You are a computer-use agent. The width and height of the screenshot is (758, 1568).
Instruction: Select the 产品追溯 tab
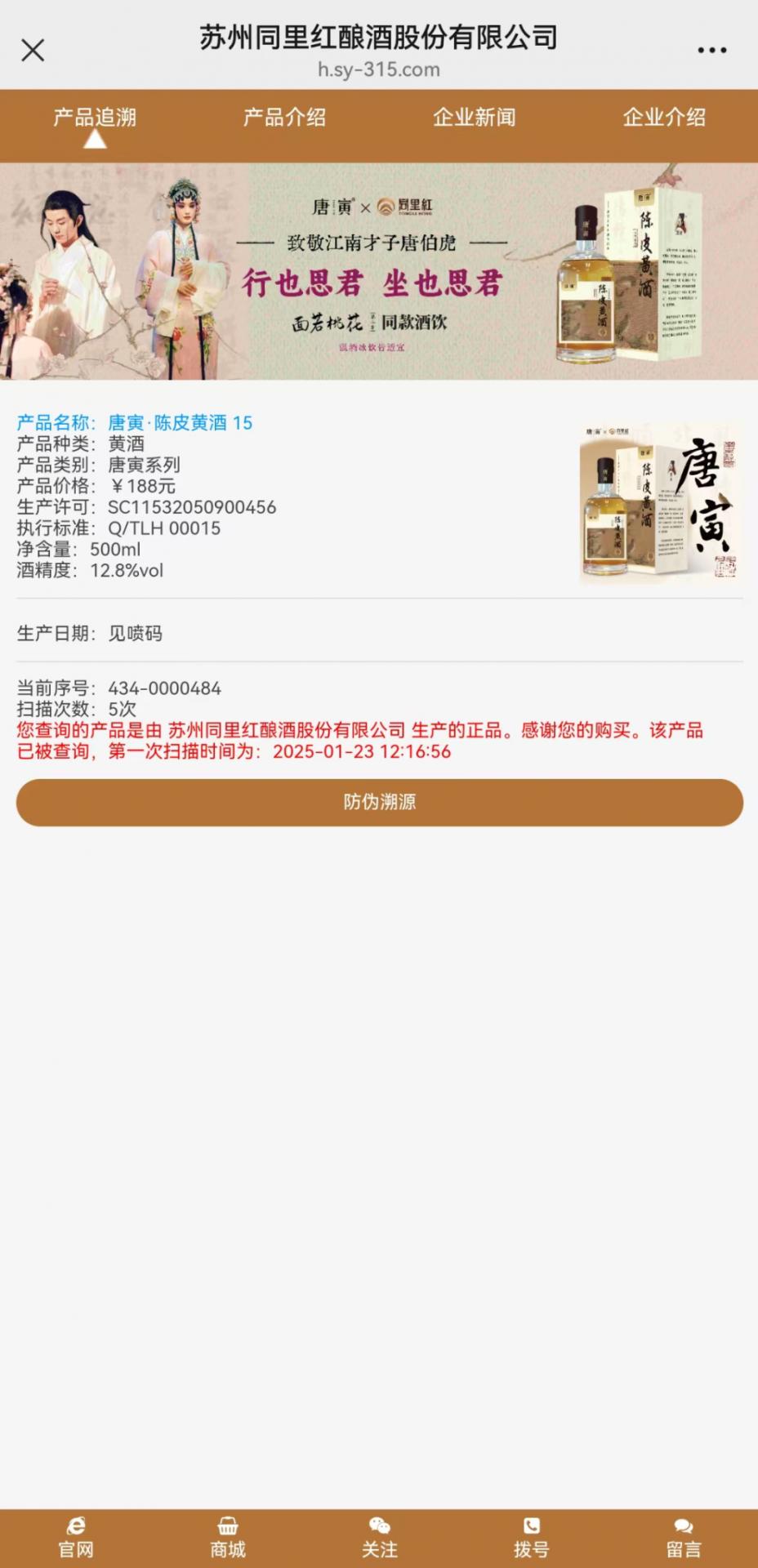pyautogui.click(x=95, y=118)
